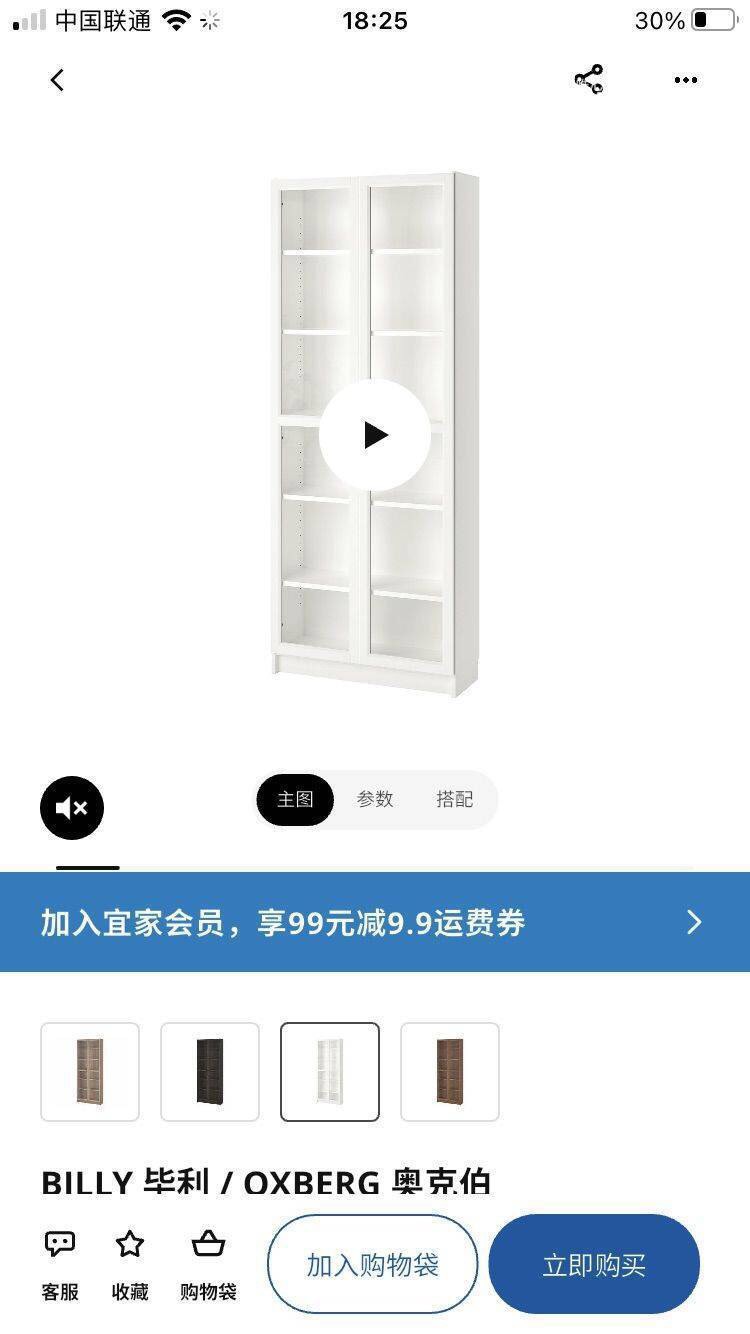The image size is (750, 1334).
Task: Open the three-dot overflow menu
Action: click(685, 80)
